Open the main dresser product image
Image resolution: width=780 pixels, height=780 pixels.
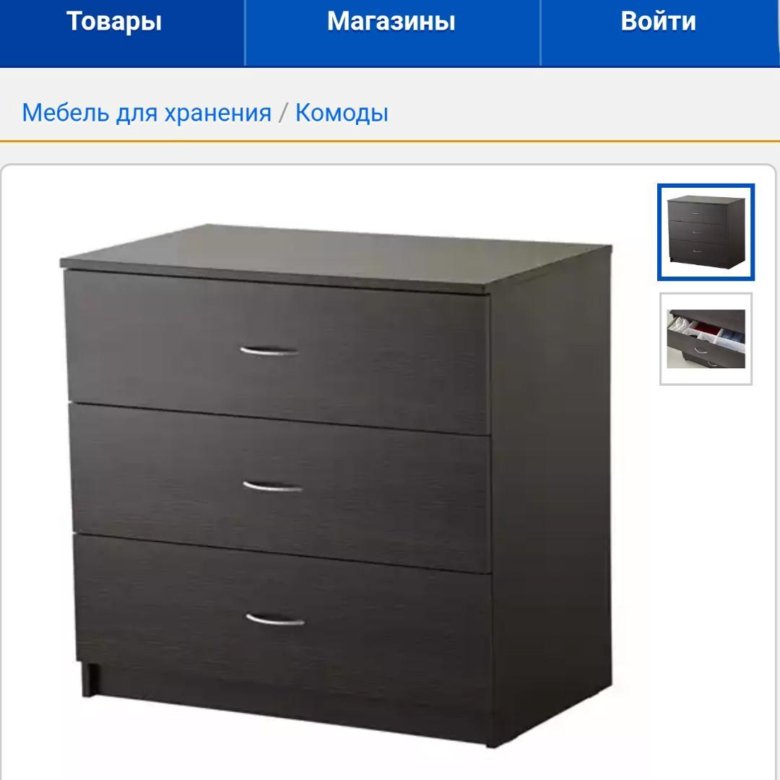click(335, 480)
